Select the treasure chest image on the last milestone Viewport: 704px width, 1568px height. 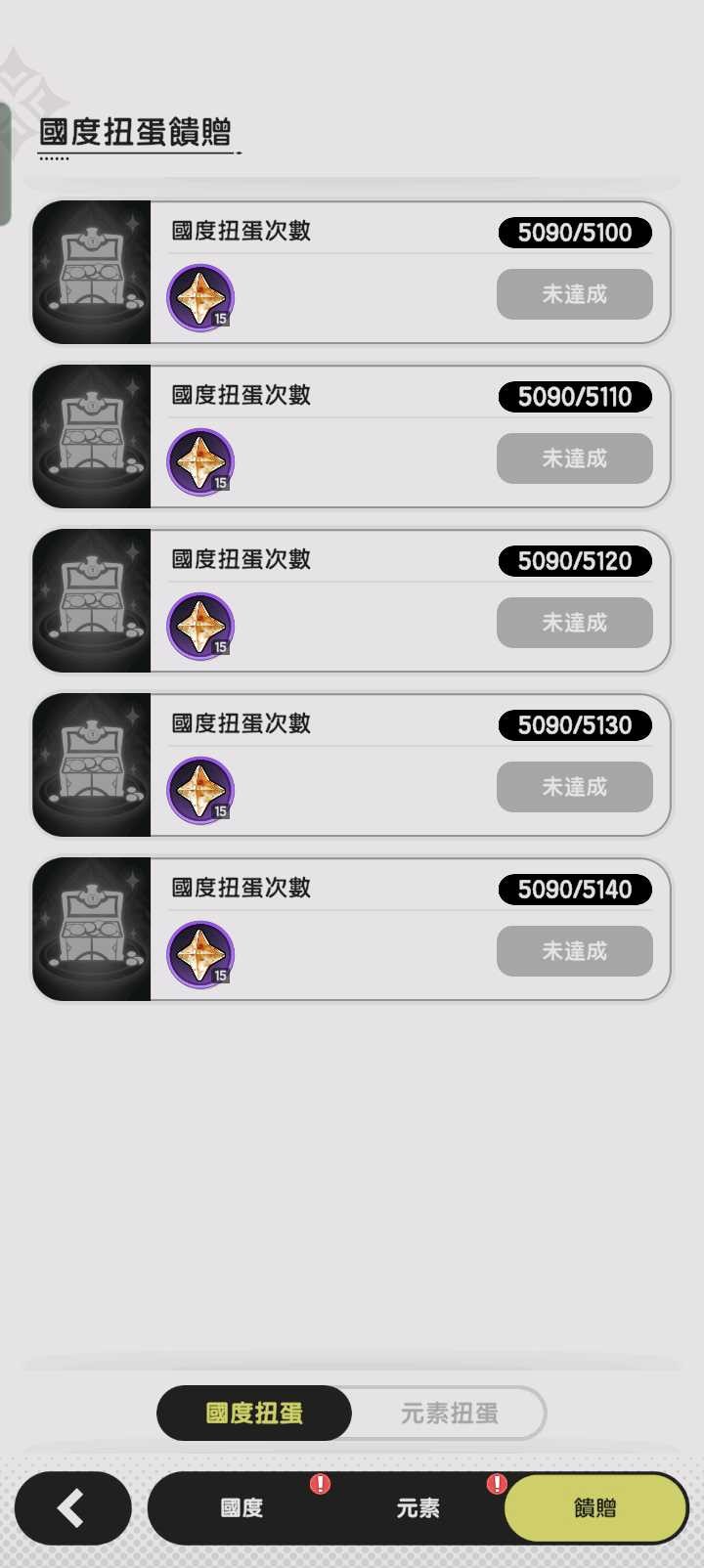tap(91, 929)
